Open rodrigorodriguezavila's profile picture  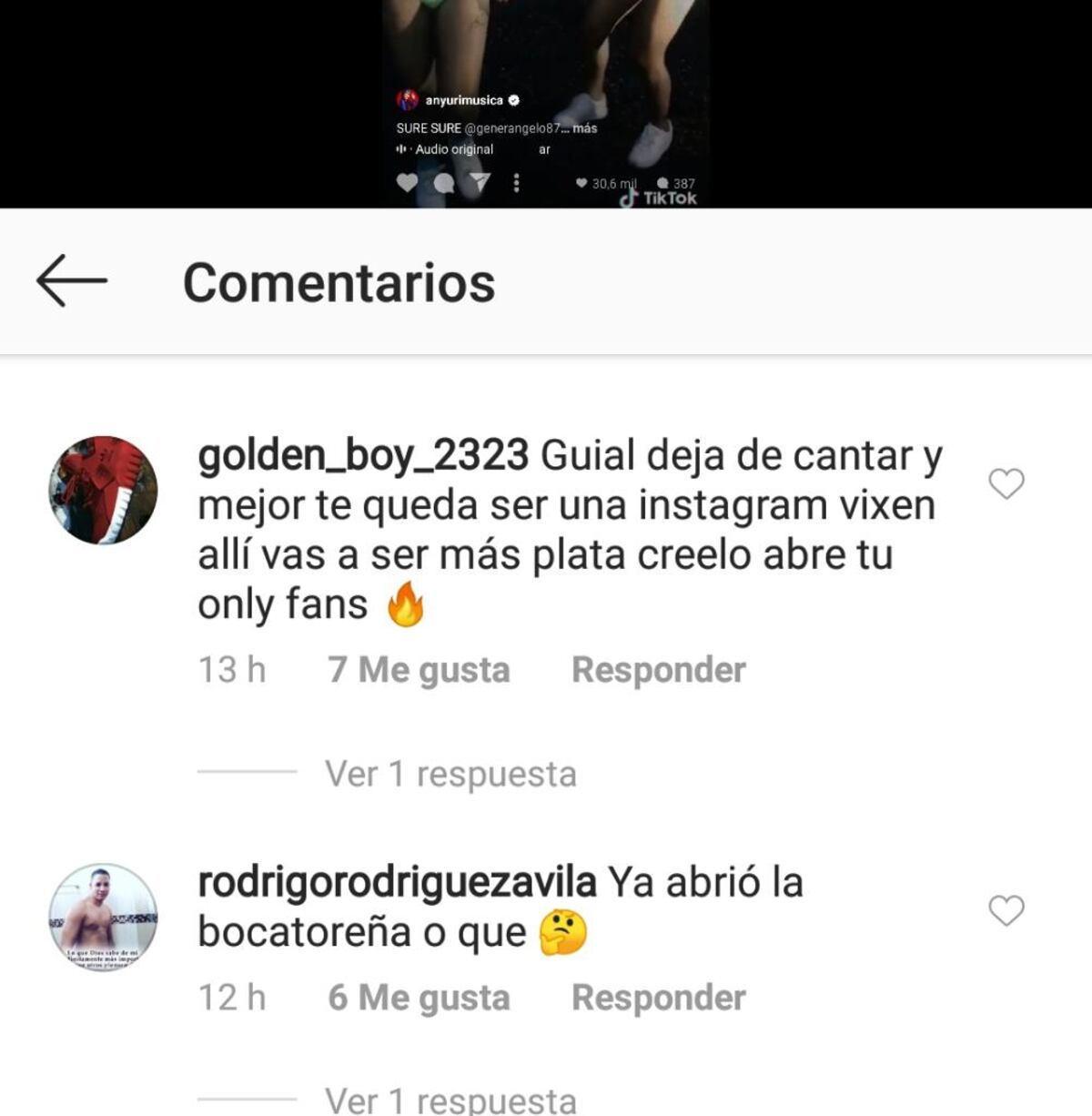[103, 917]
